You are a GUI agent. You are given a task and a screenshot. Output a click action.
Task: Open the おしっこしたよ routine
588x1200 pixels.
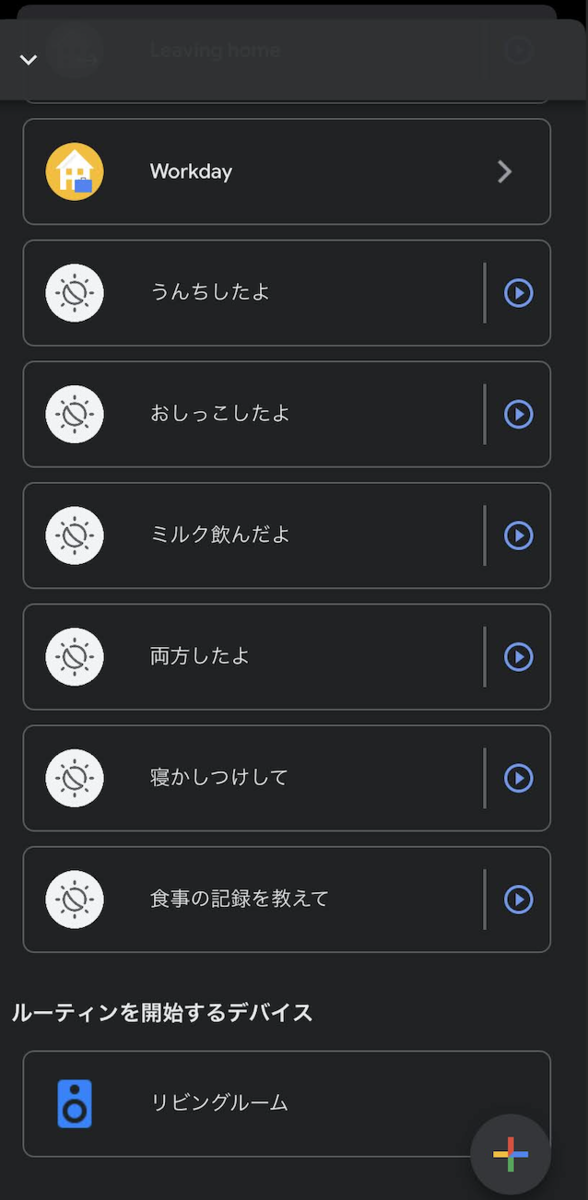pos(253,414)
